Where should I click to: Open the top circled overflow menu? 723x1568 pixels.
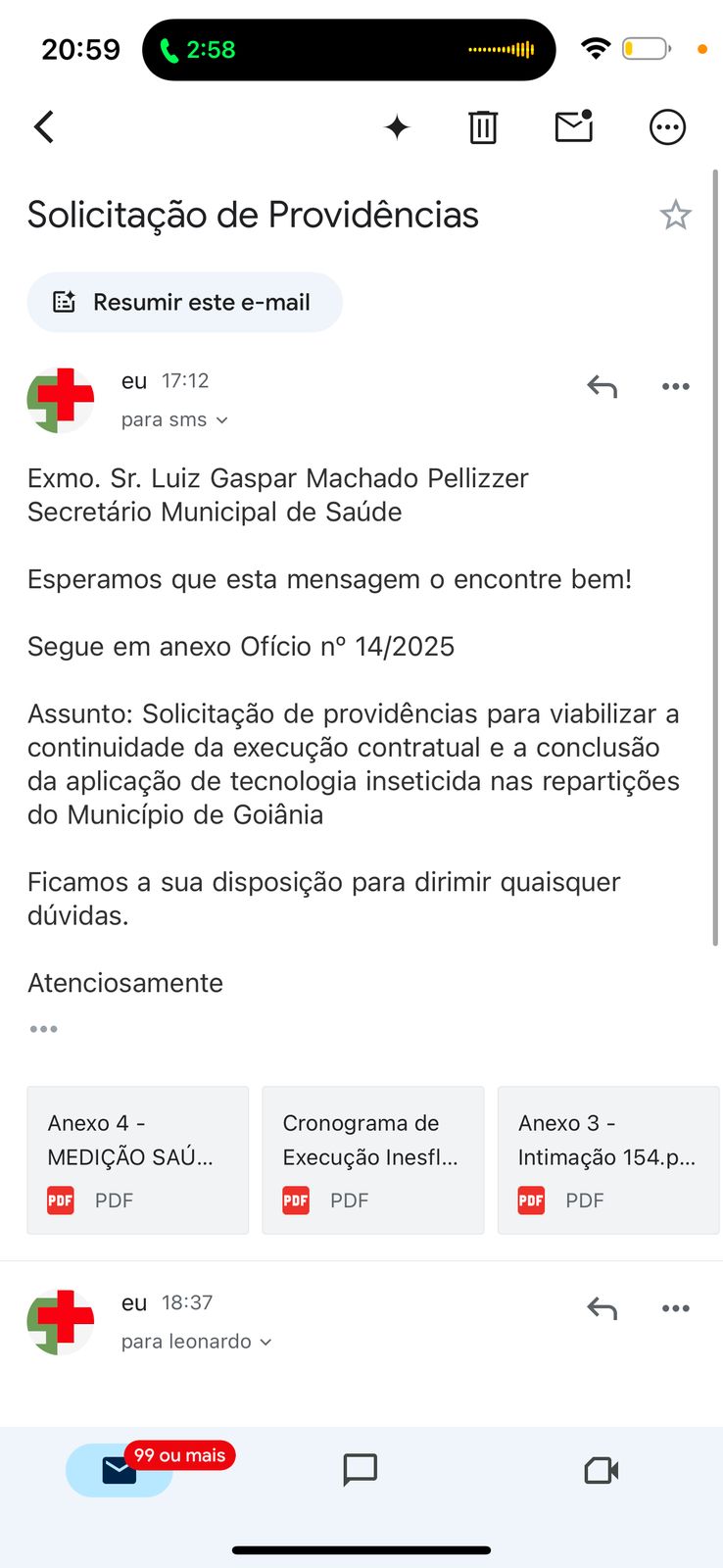click(667, 127)
